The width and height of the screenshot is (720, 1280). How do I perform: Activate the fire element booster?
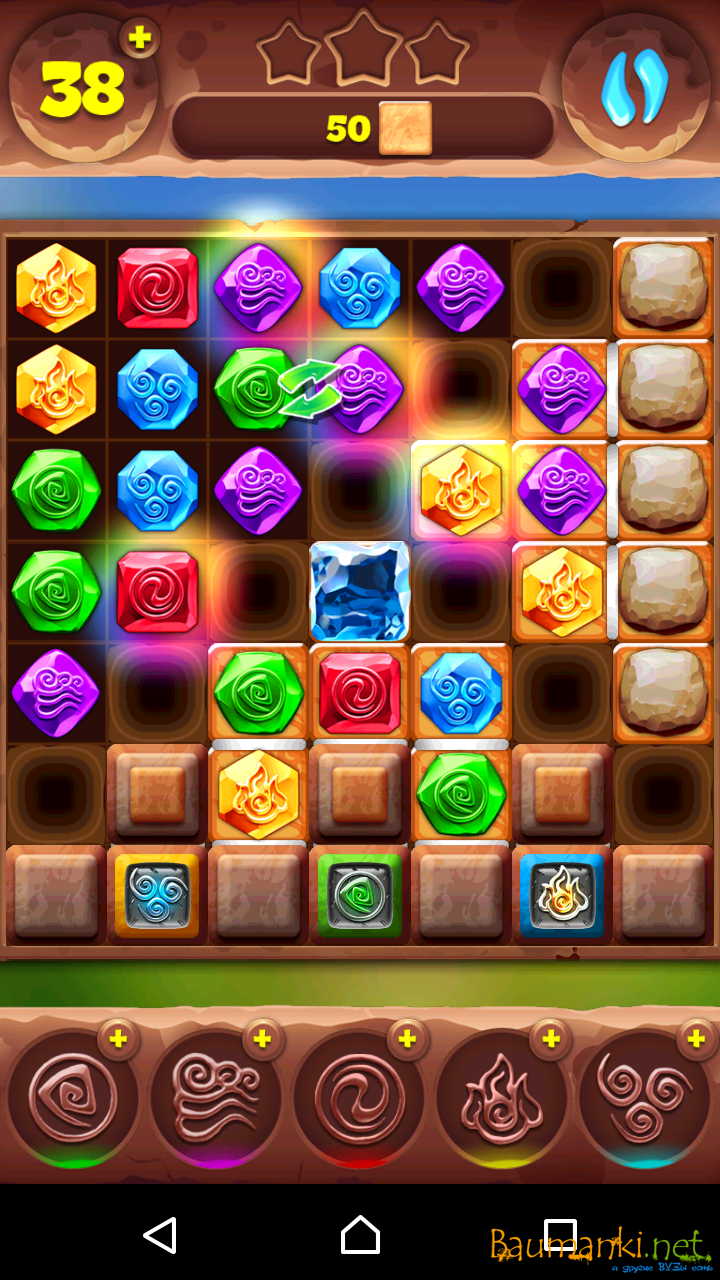[501, 1098]
